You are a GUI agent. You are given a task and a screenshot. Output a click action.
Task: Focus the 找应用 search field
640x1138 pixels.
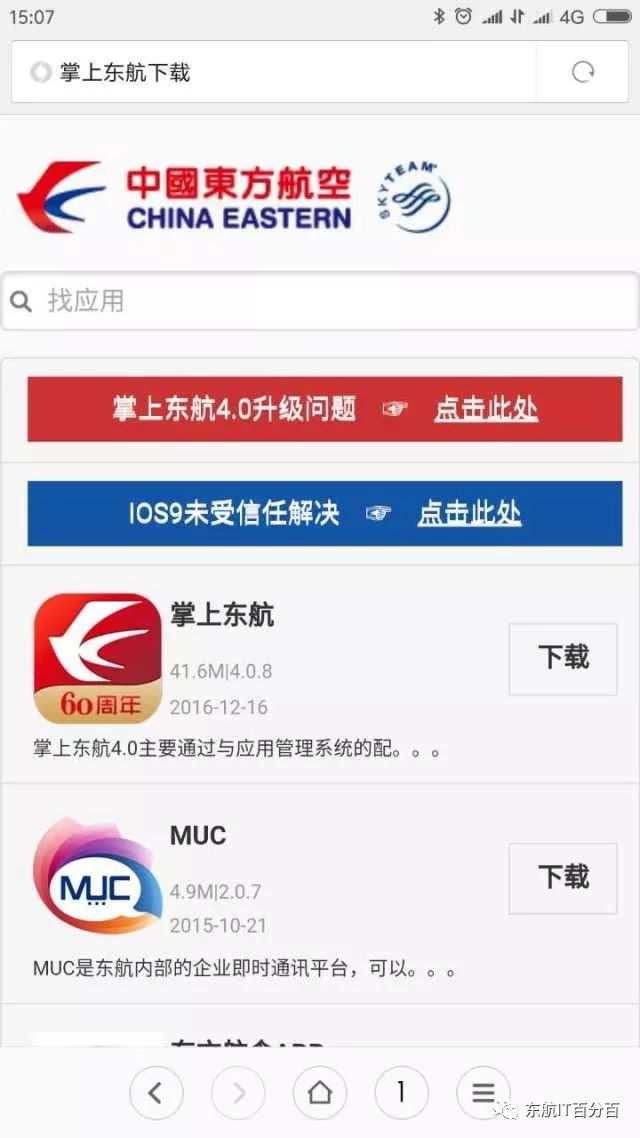320,300
